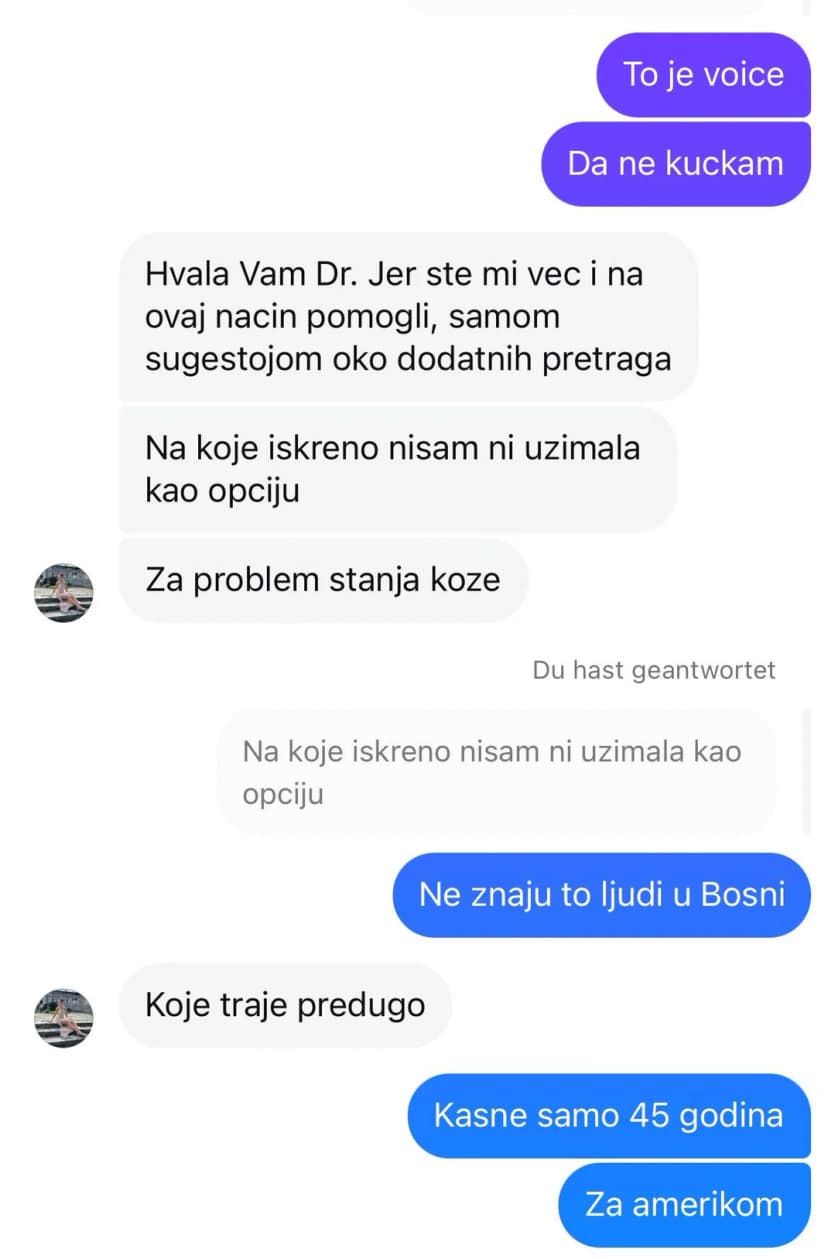Open sender's avatar beside 'Koje traje predugo'

[64, 1016]
